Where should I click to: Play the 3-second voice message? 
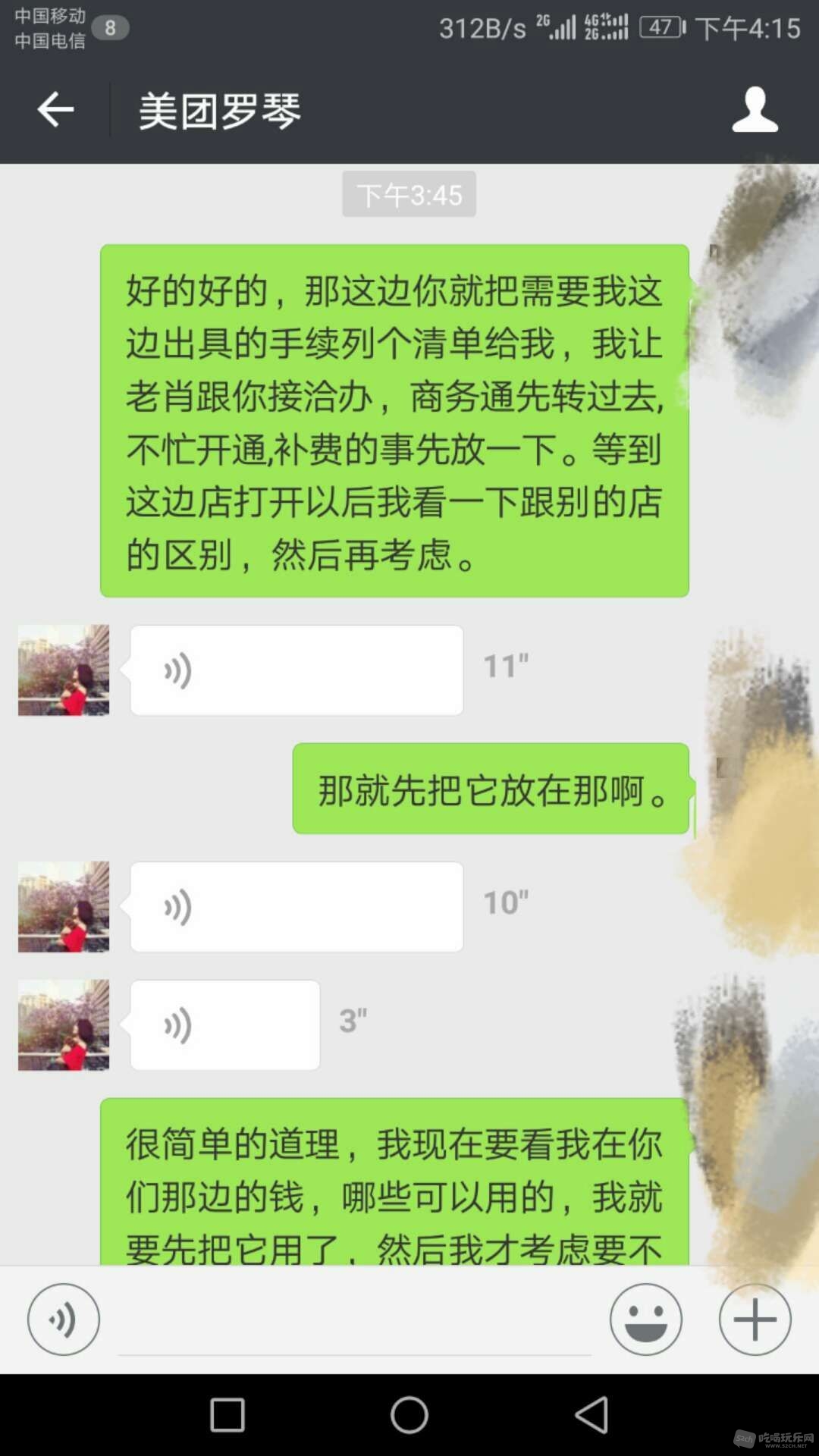click(x=224, y=1025)
